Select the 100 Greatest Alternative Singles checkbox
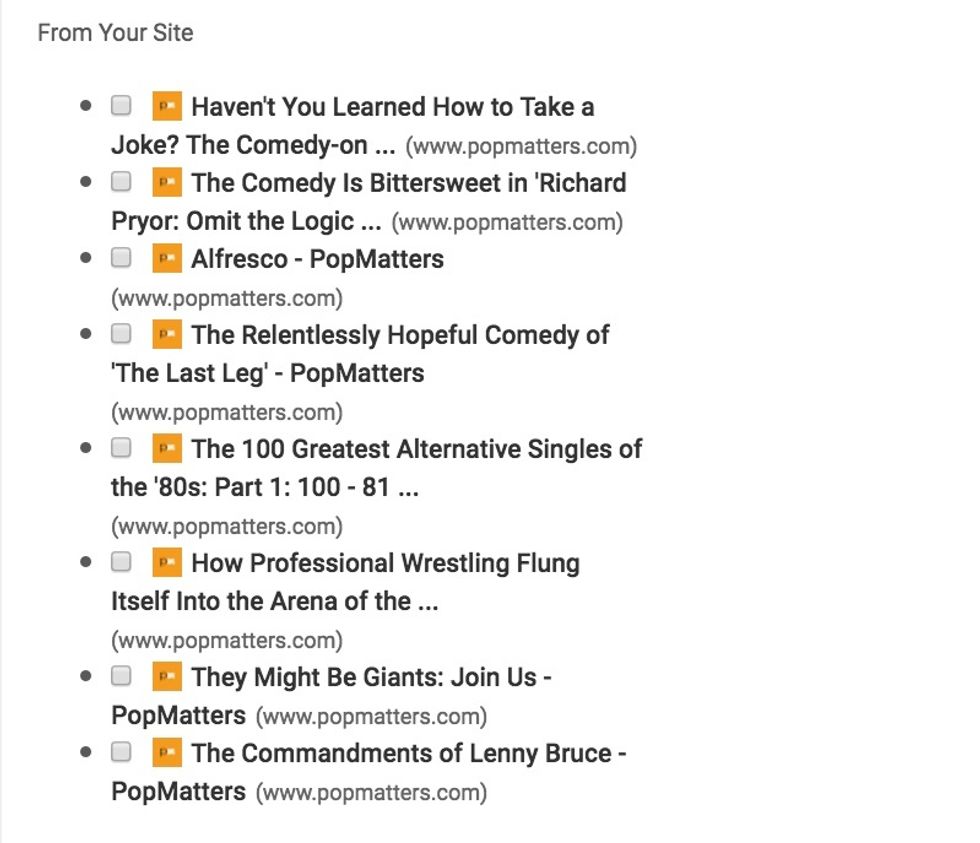Image resolution: width=980 pixels, height=843 pixels. [x=121, y=447]
